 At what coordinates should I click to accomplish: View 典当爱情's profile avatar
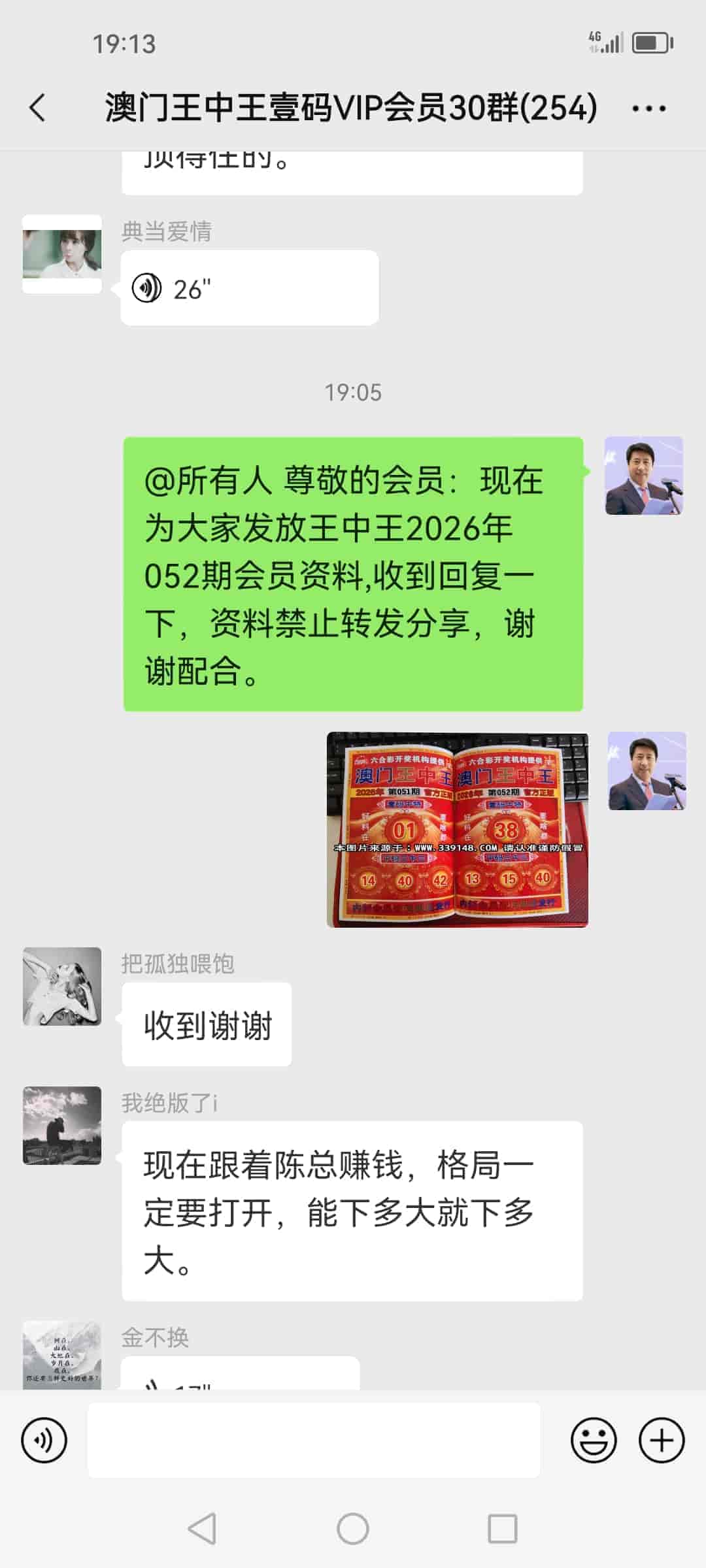click(x=62, y=254)
